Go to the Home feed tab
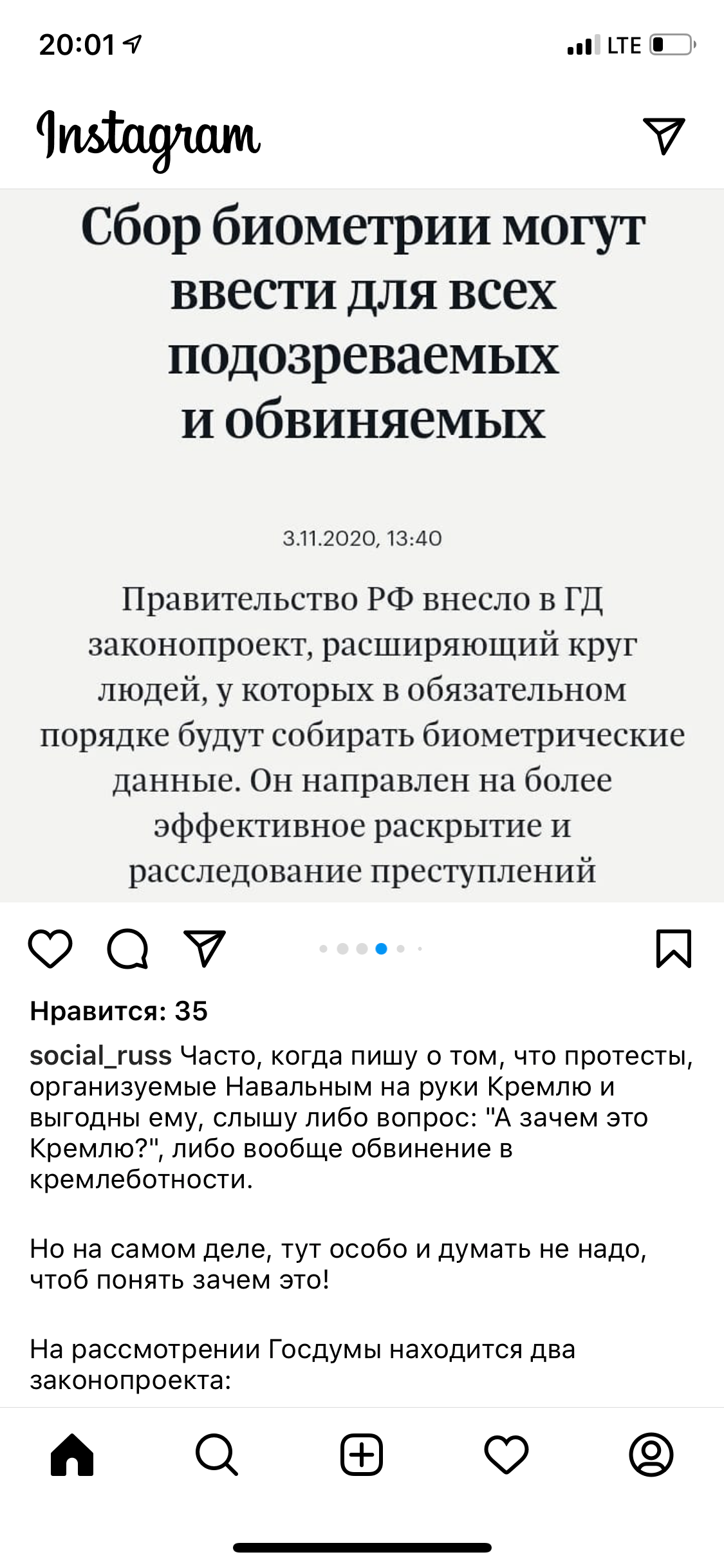 click(x=72, y=1454)
